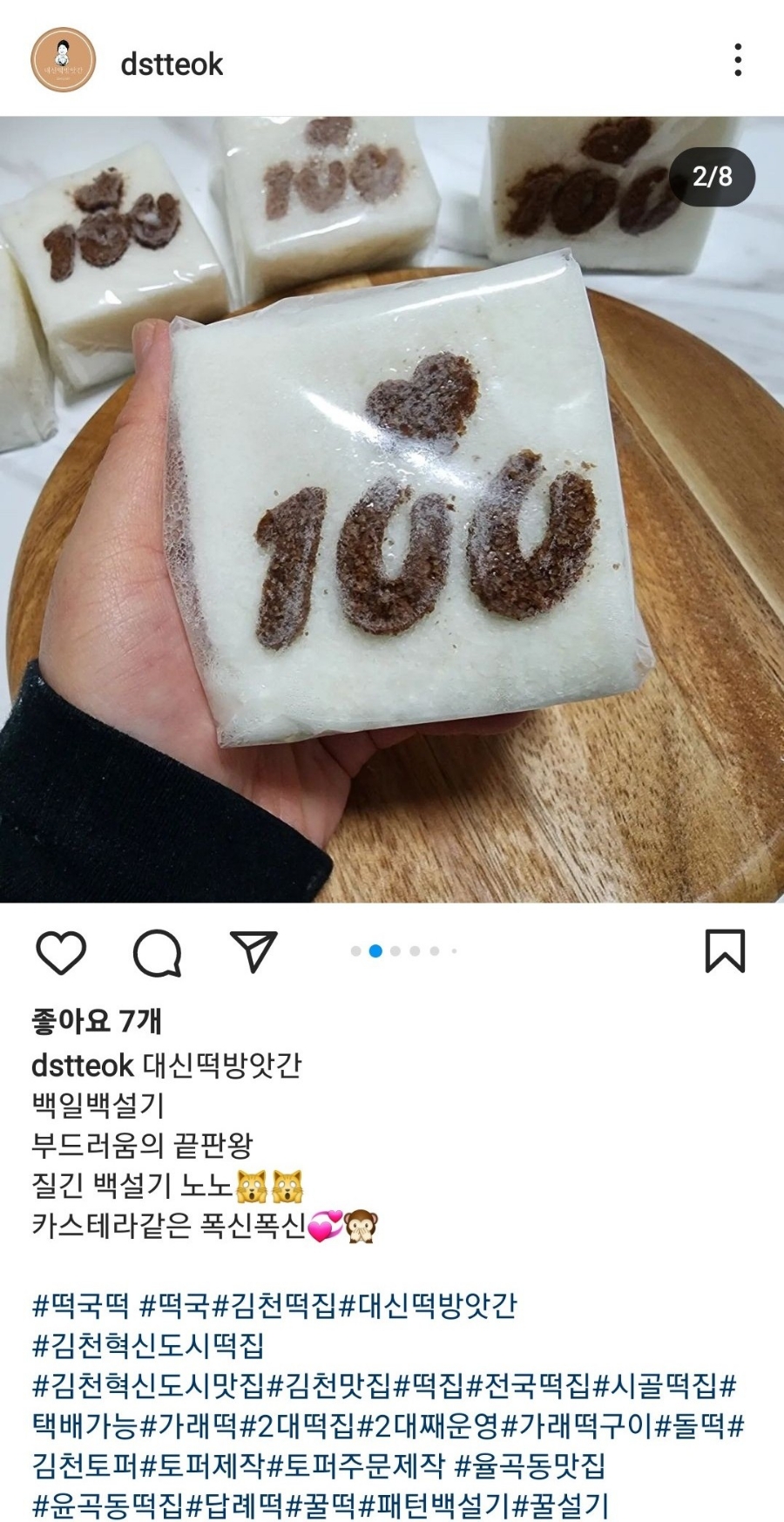Open dstteok username in post header

pyautogui.click(x=172, y=64)
